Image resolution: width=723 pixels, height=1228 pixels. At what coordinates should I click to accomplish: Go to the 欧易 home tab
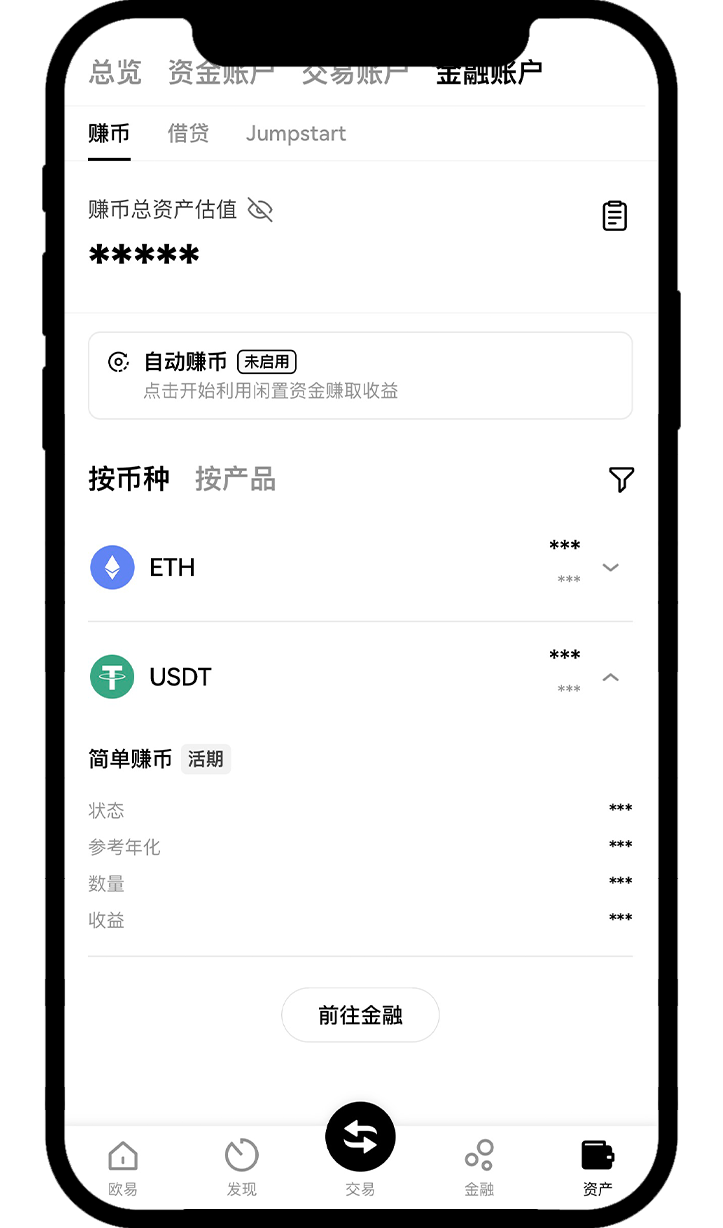[123, 1167]
